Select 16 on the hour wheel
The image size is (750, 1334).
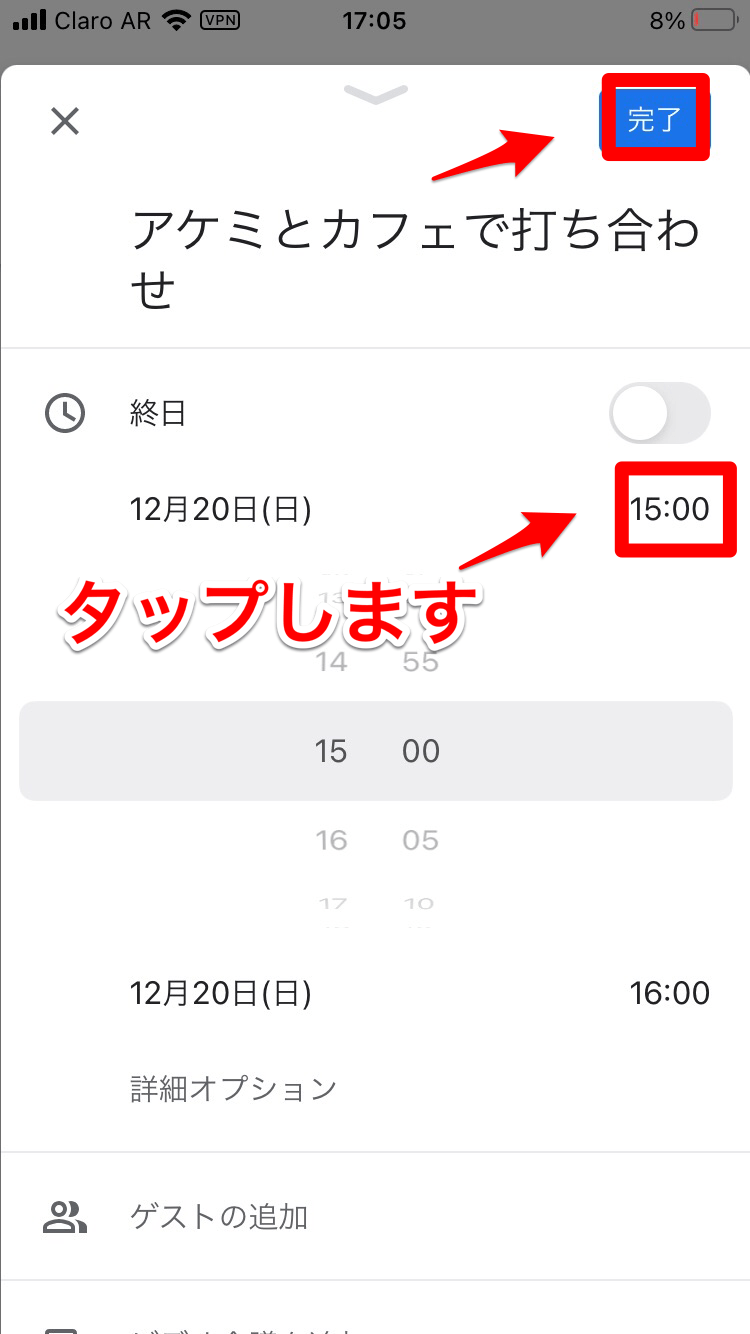[331, 840]
